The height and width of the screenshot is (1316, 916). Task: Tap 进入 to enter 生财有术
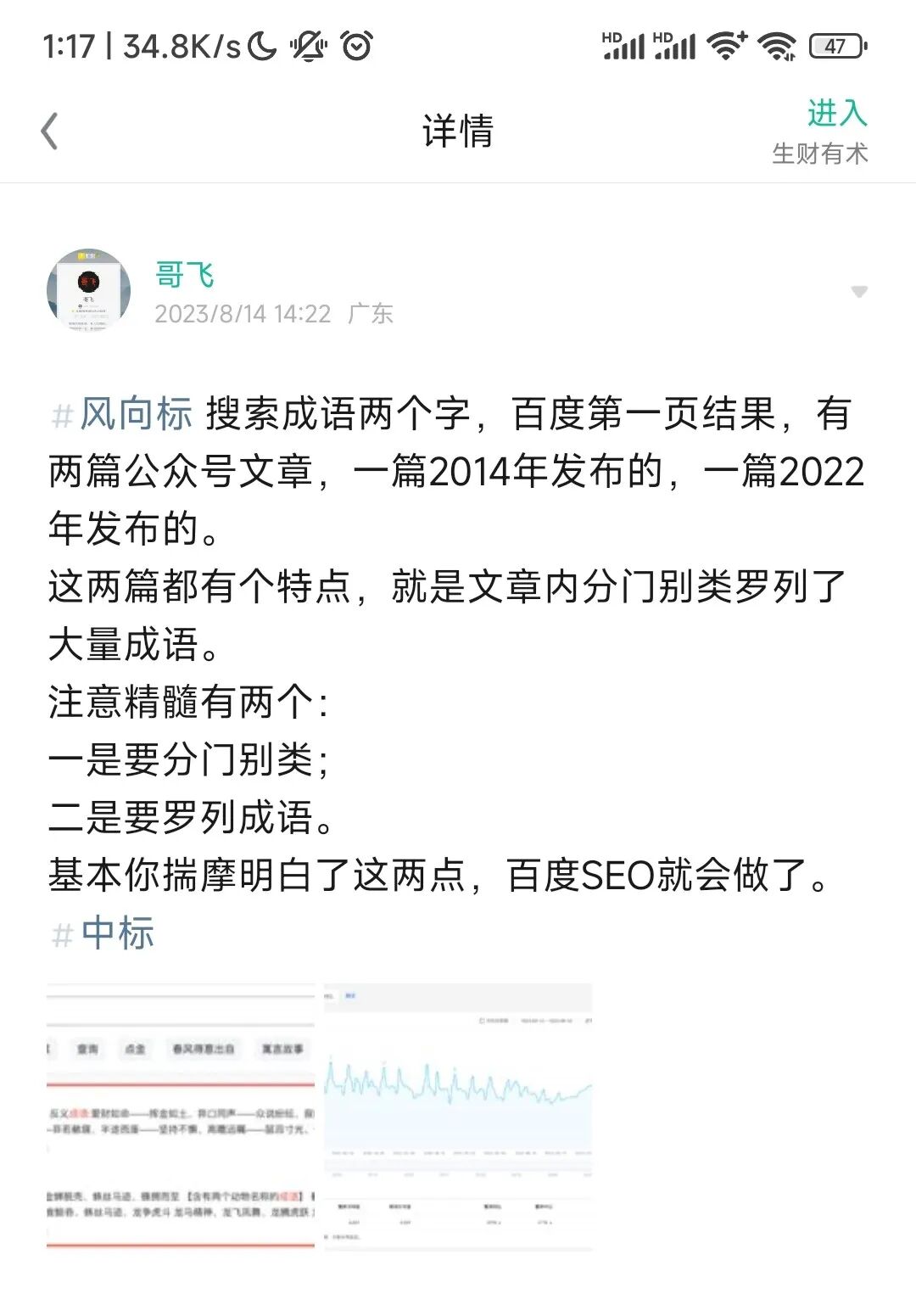(x=836, y=114)
